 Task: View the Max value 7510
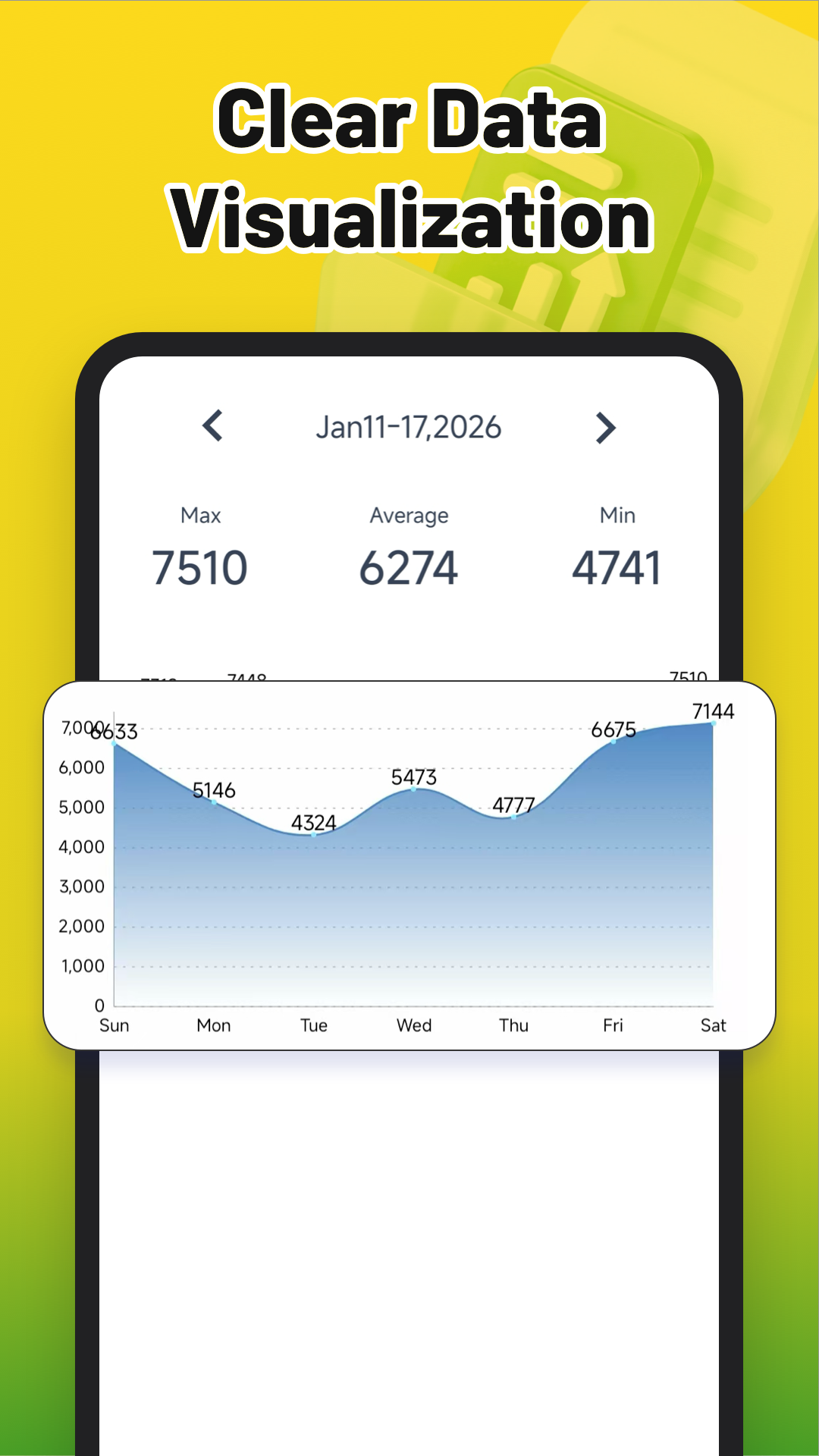pos(201,565)
